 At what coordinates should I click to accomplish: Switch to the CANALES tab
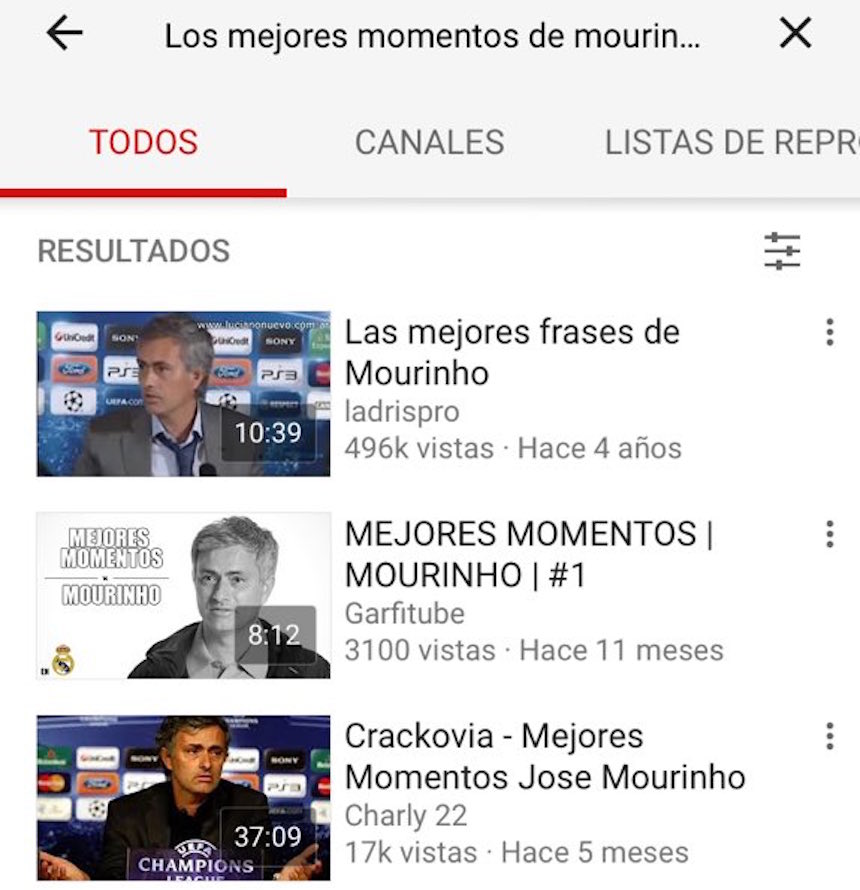[429, 142]
